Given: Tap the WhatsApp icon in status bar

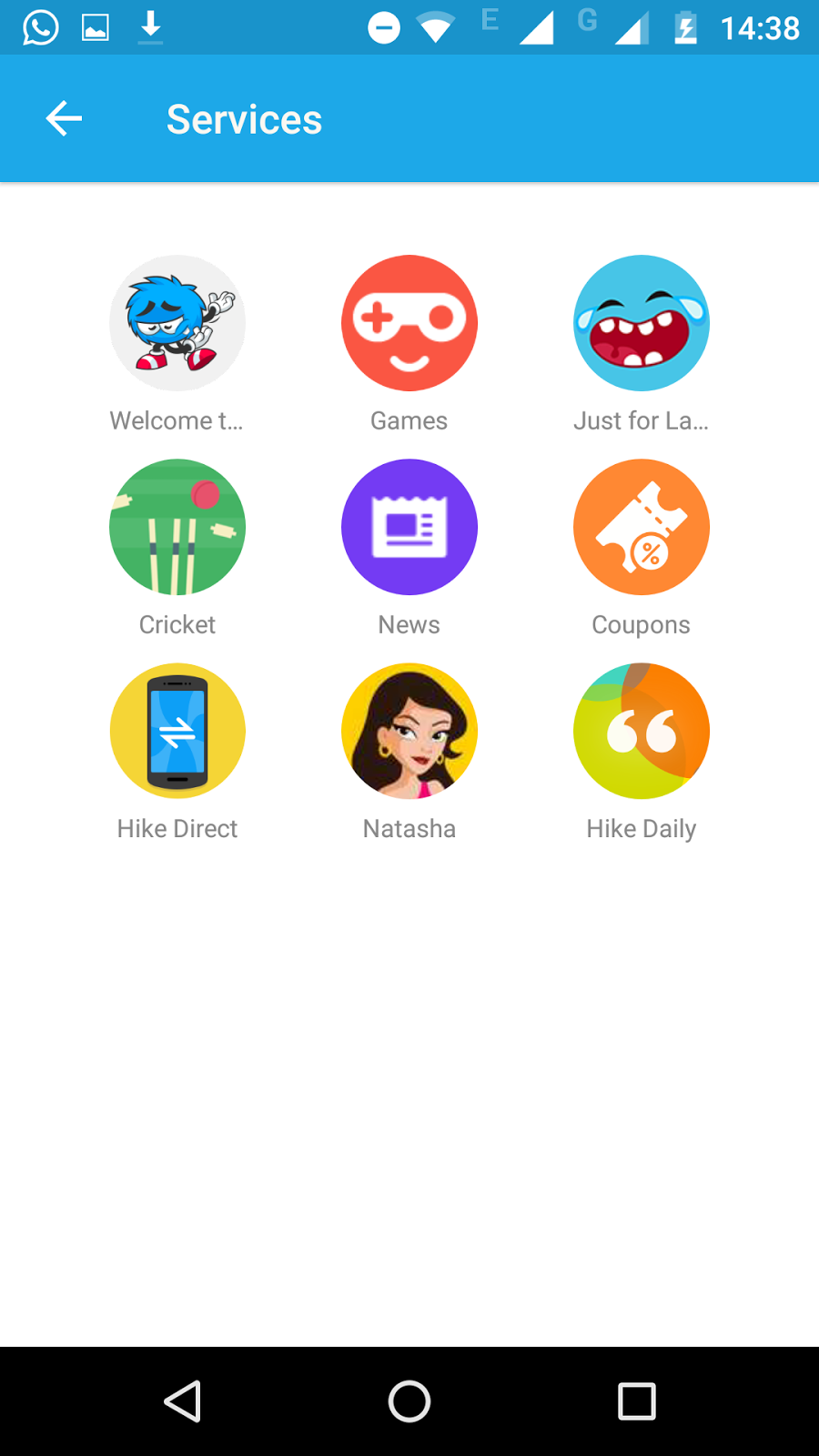Looking at the screenshot, I should (x=39, y=26).
